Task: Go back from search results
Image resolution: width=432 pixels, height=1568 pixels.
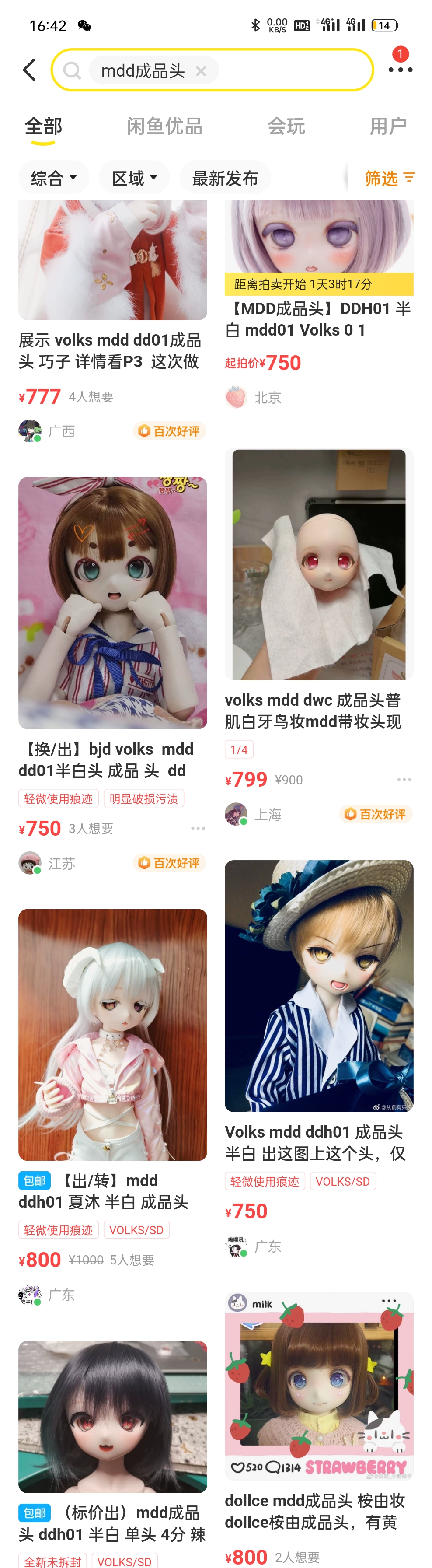Action: click(x=29, y=70)
